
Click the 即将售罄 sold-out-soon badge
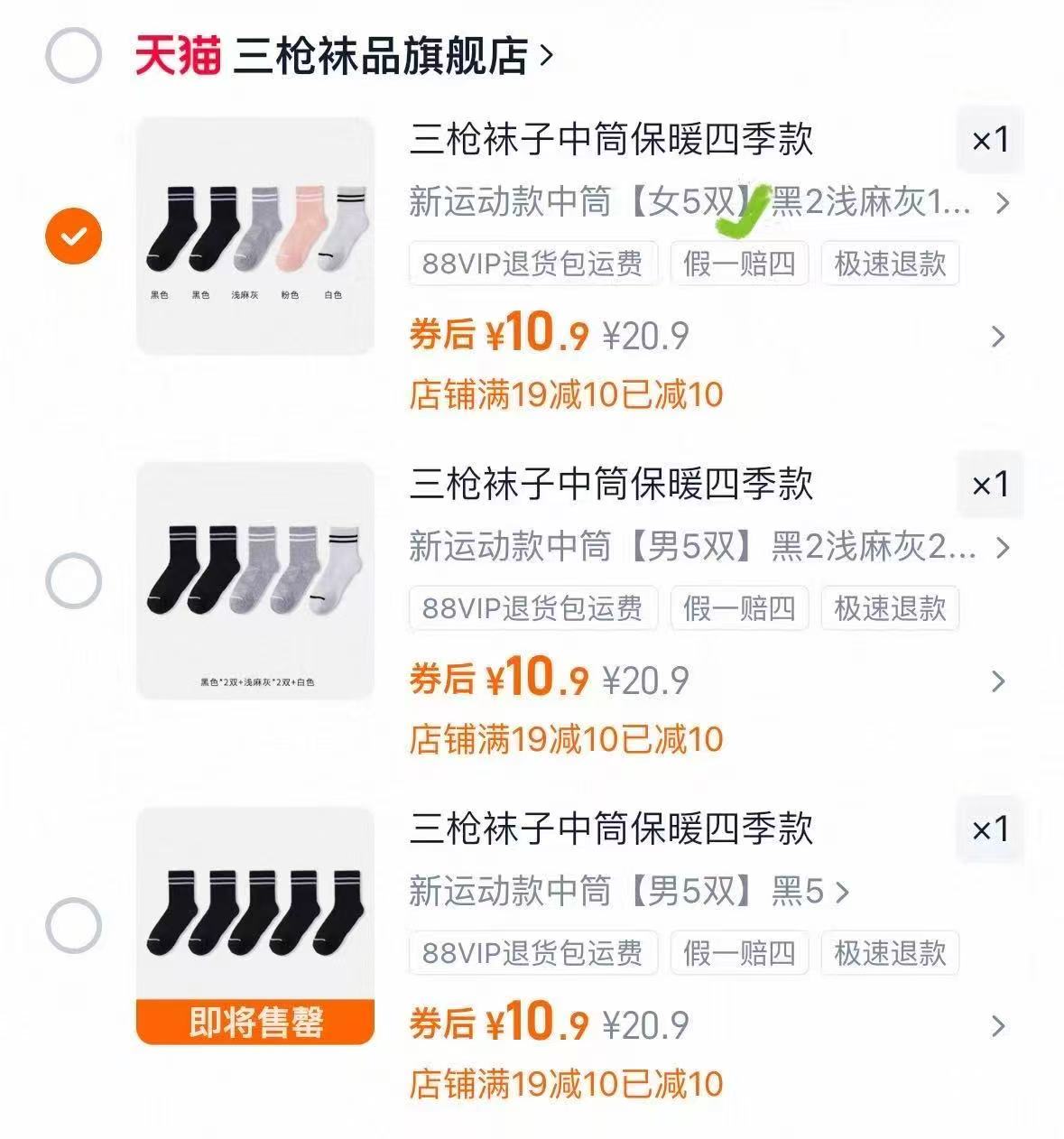point(255,1019)
